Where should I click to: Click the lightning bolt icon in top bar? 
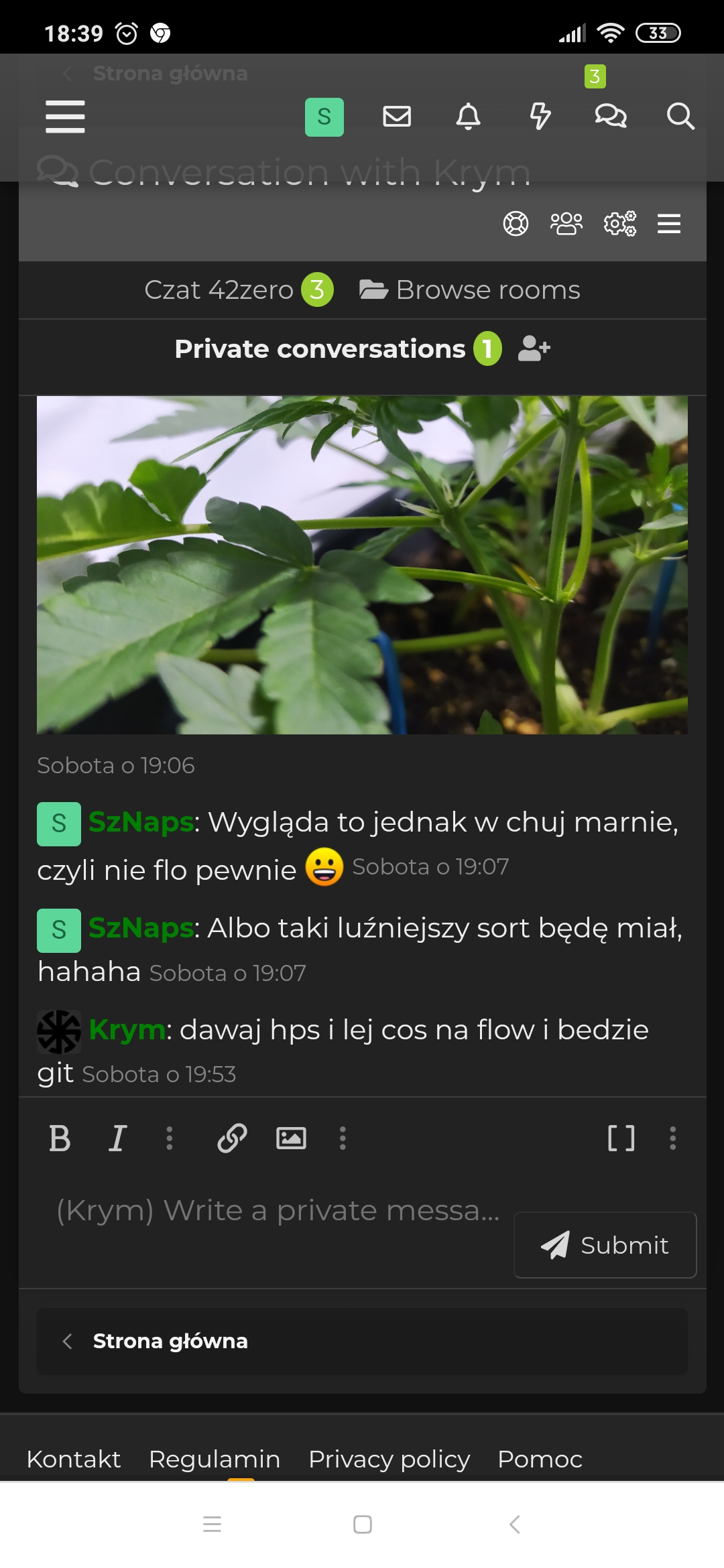pos(540,116)
